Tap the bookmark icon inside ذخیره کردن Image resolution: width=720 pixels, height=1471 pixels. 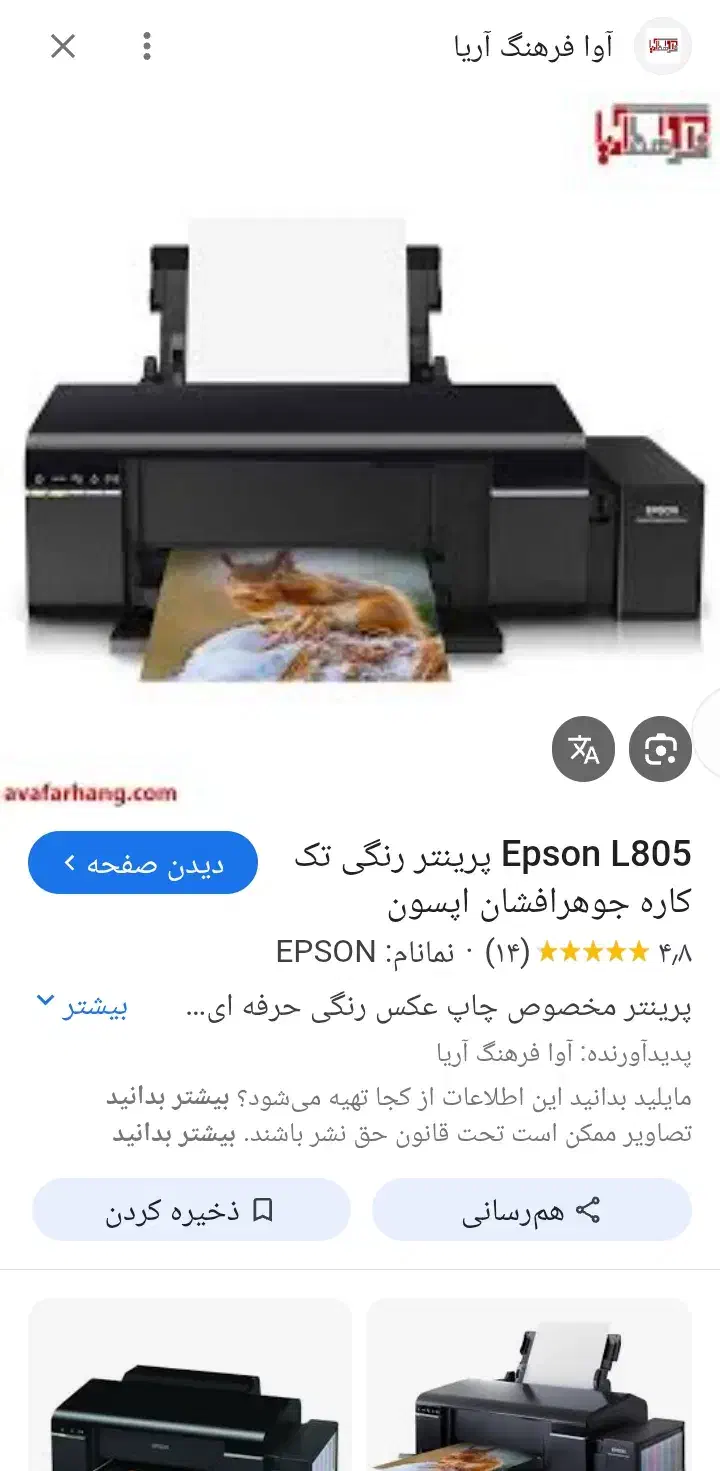[x=262, y=1210]
